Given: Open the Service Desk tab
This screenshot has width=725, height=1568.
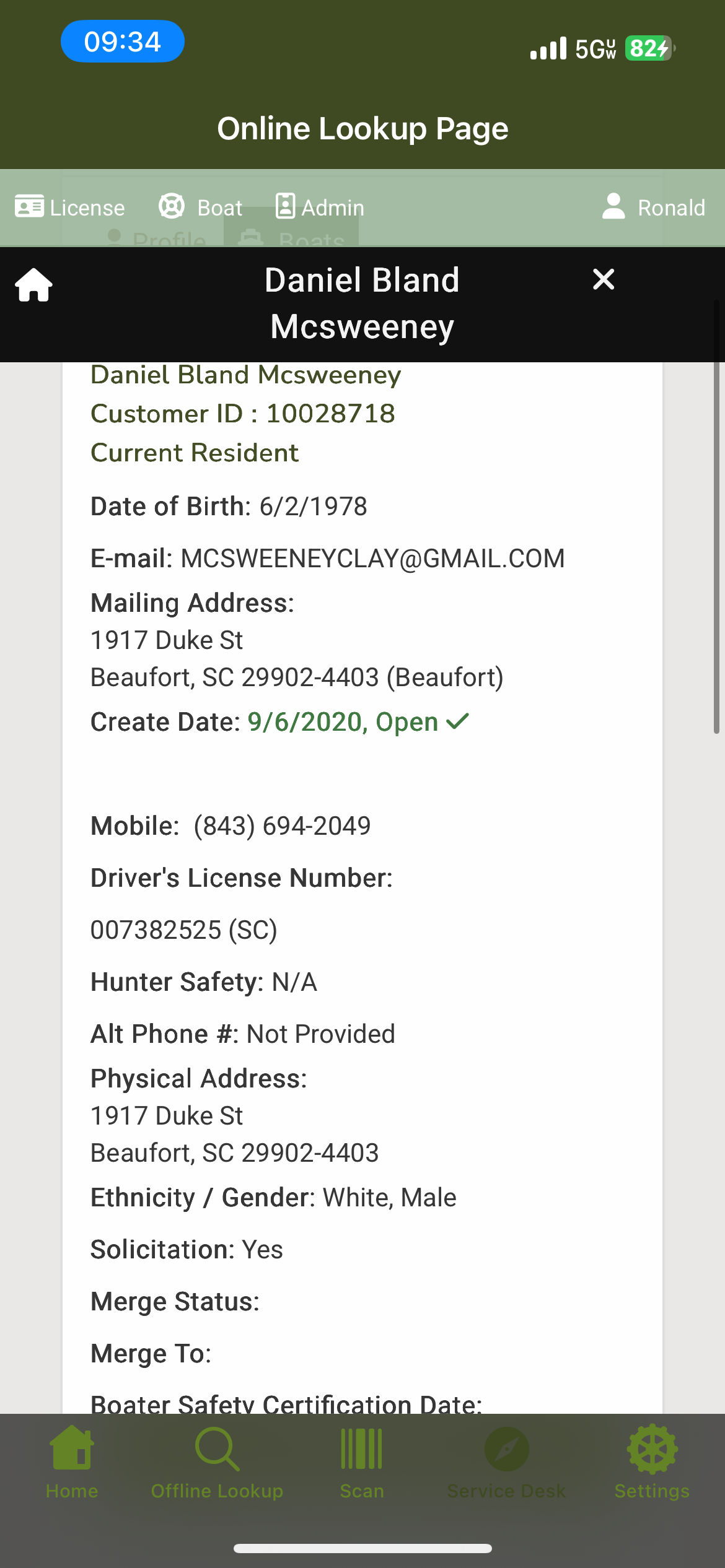Looking at the screenshot, I should coord(506,1463).
